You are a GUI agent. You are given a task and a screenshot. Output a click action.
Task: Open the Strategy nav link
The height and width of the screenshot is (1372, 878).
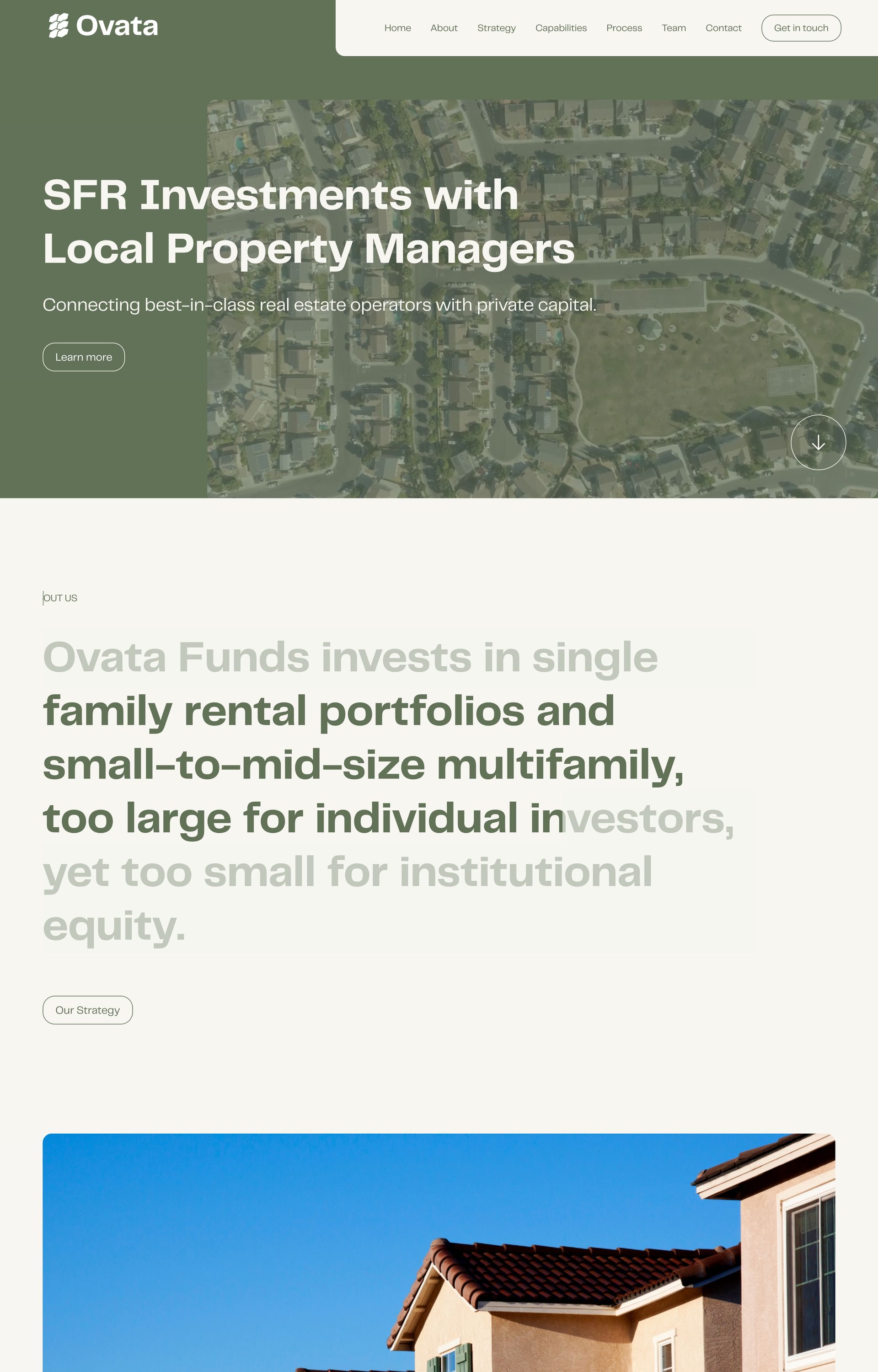pos(496,28)
